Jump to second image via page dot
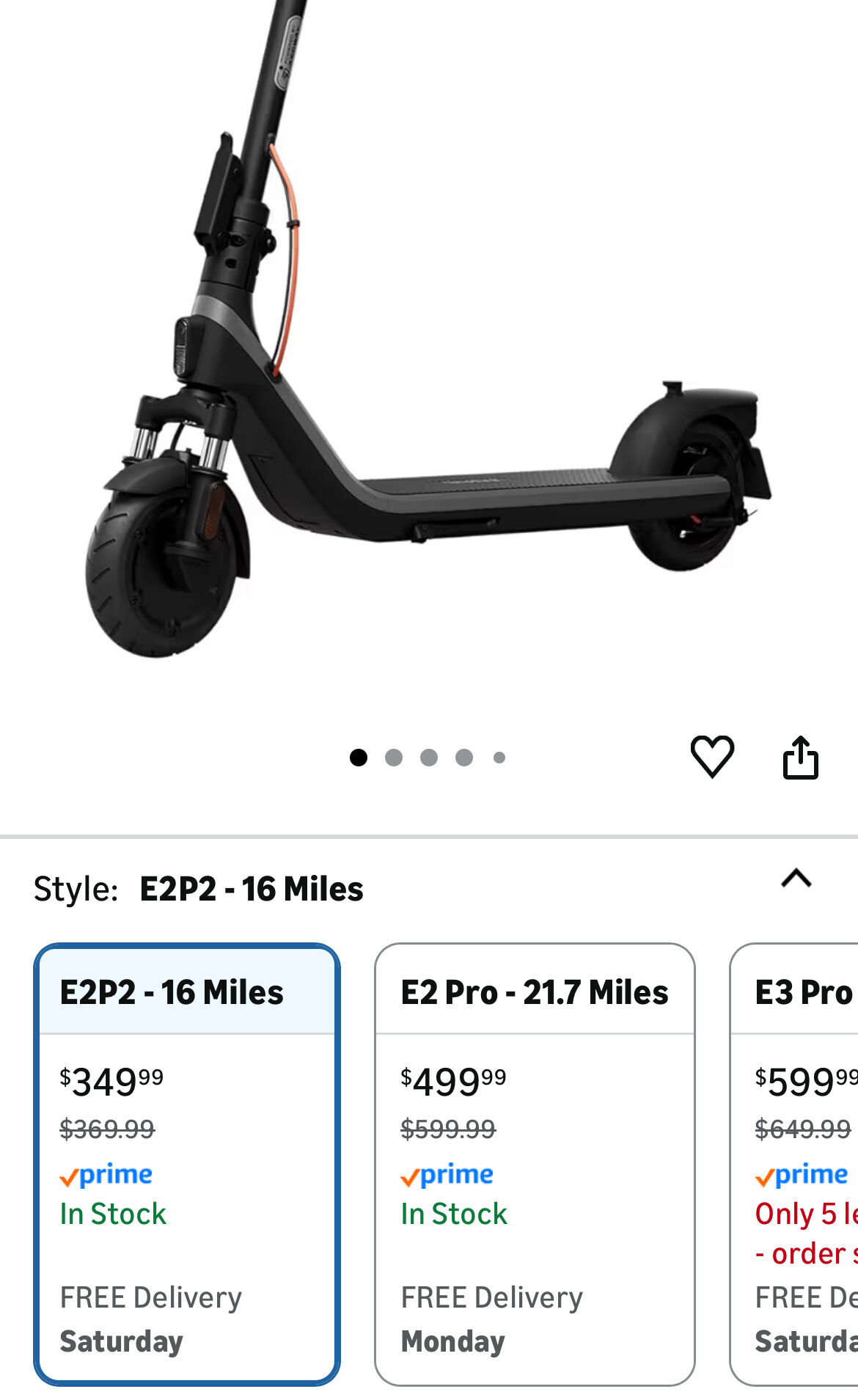This screenshot has height=1400, width=858. pos(394,758)
